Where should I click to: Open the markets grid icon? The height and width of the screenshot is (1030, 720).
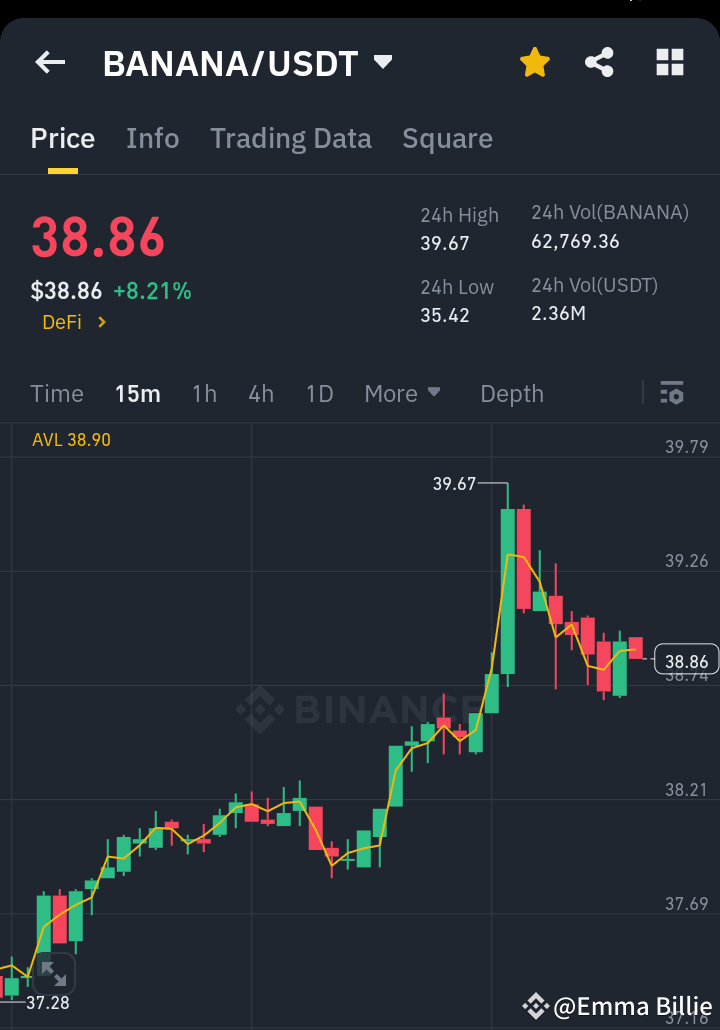(669, 61)
